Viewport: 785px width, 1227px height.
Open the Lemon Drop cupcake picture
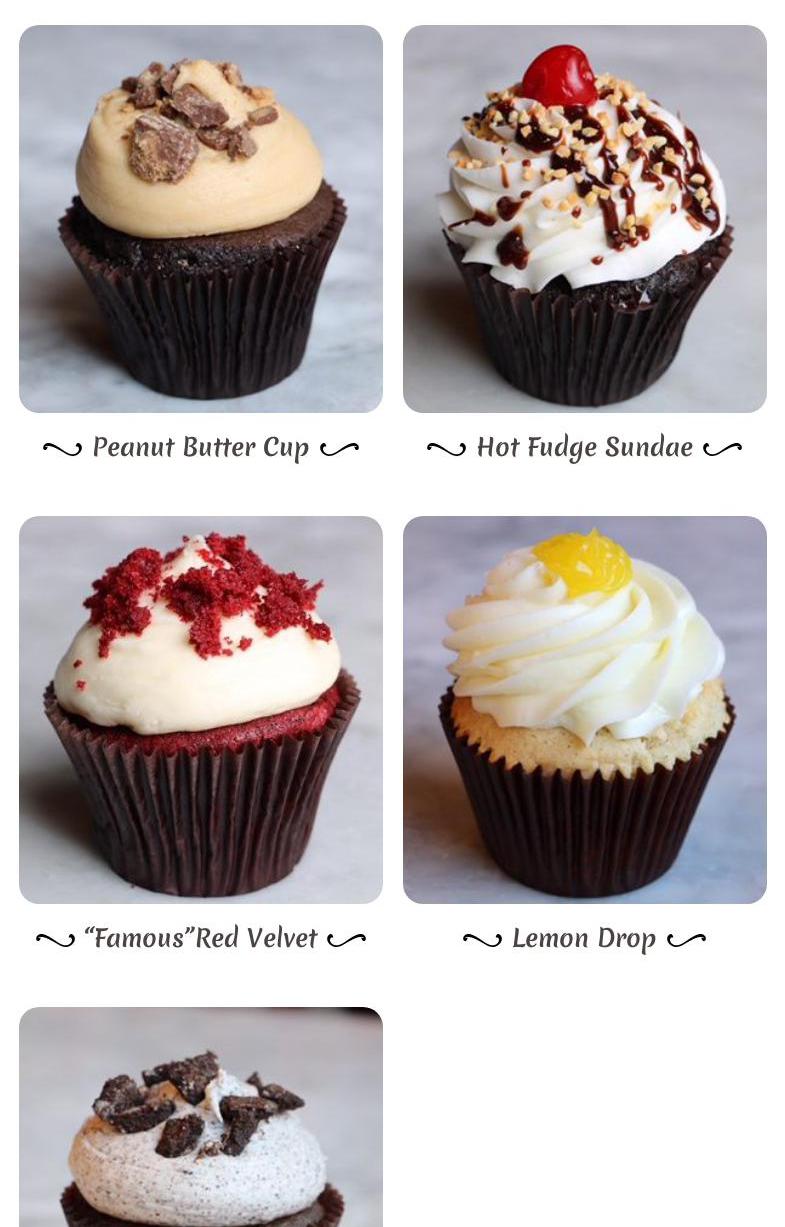pos(584,709)
